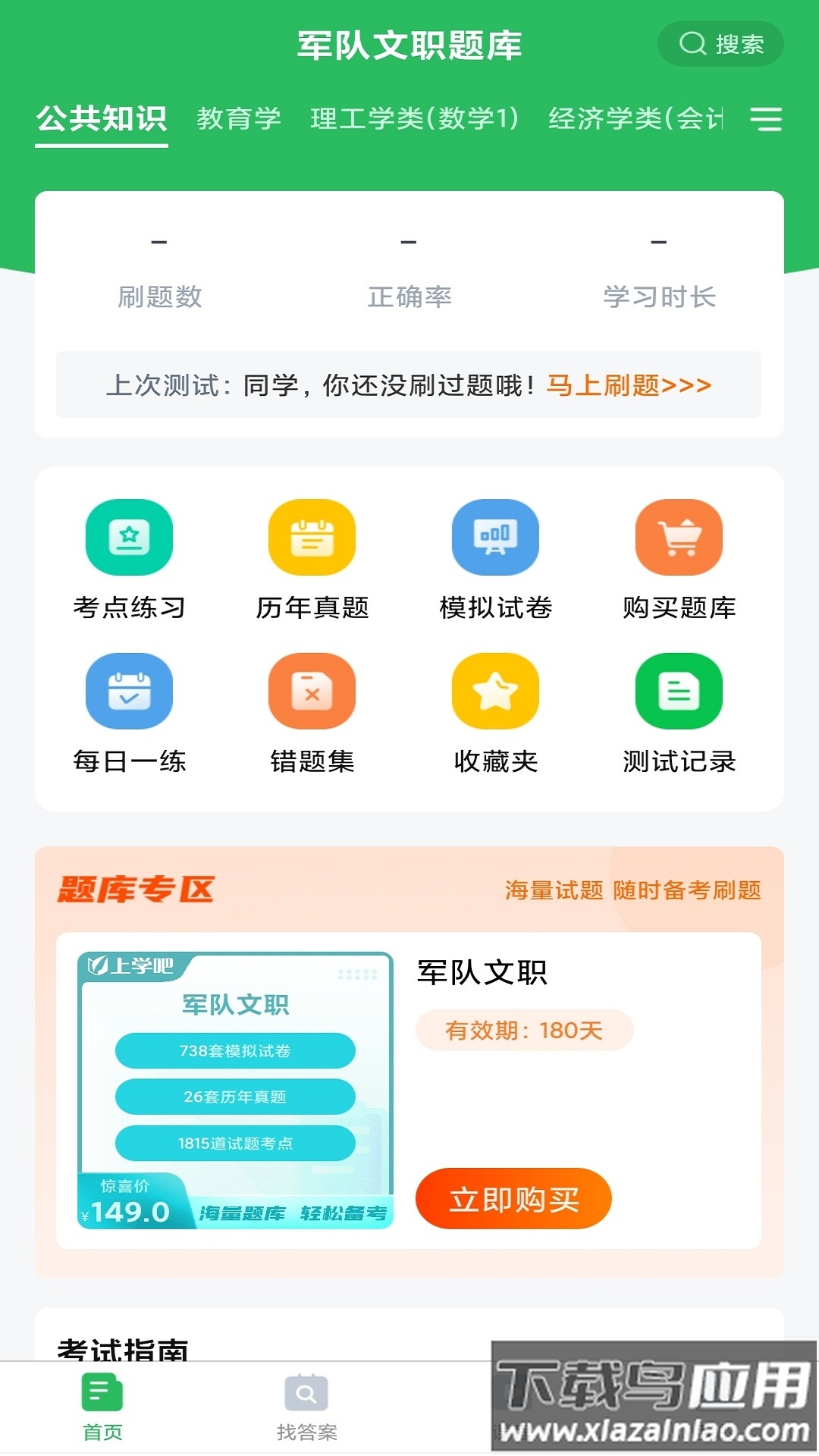Screen dimensions: 819x1456
Task: Check 测试记录 test records icon
Action: pyautogui.click(x=678, y=692)
